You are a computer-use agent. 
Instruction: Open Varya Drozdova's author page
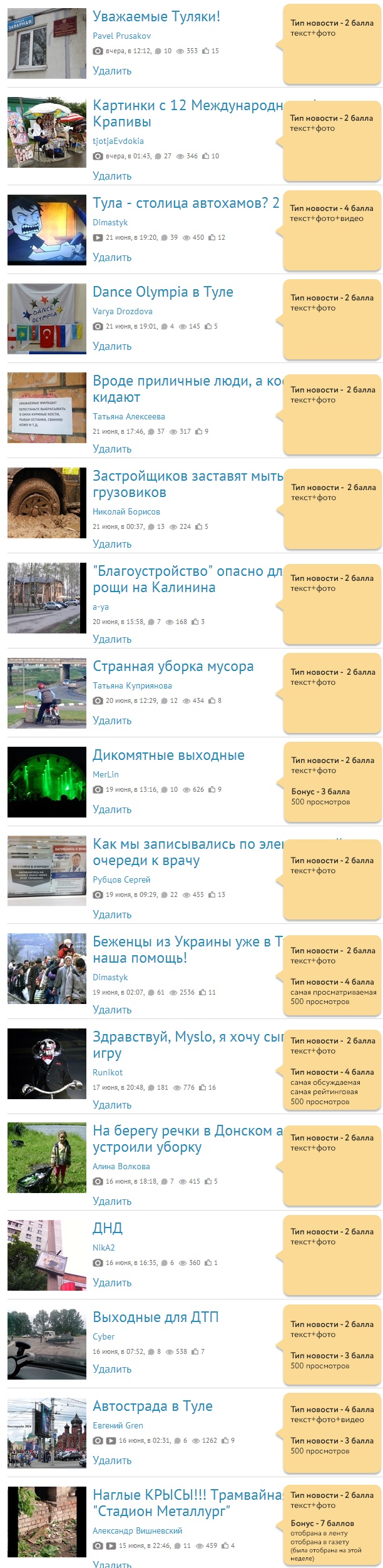tap(122, 311)
